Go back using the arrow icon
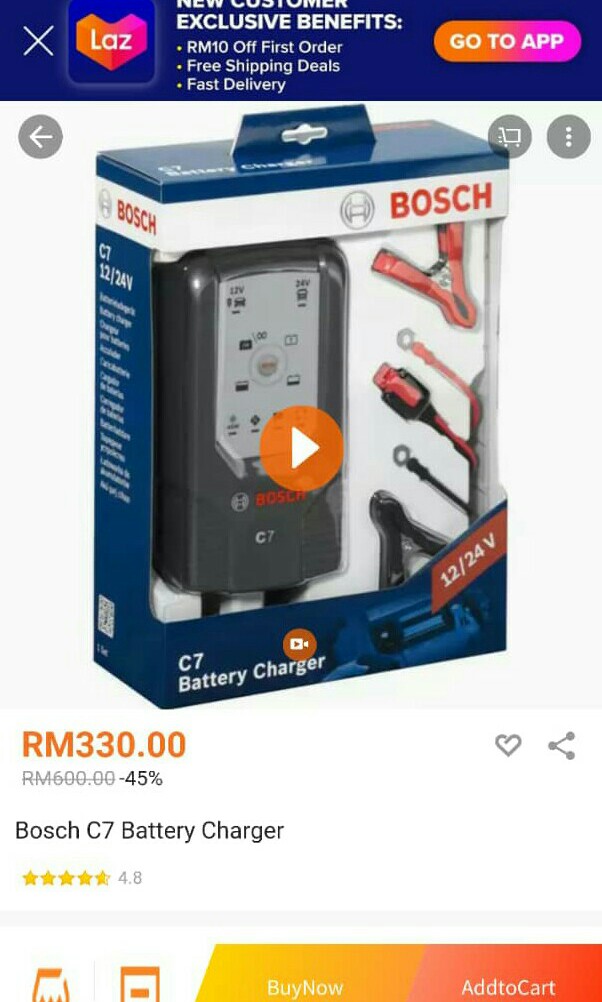 pyautogui.click(x=40, y=137)
